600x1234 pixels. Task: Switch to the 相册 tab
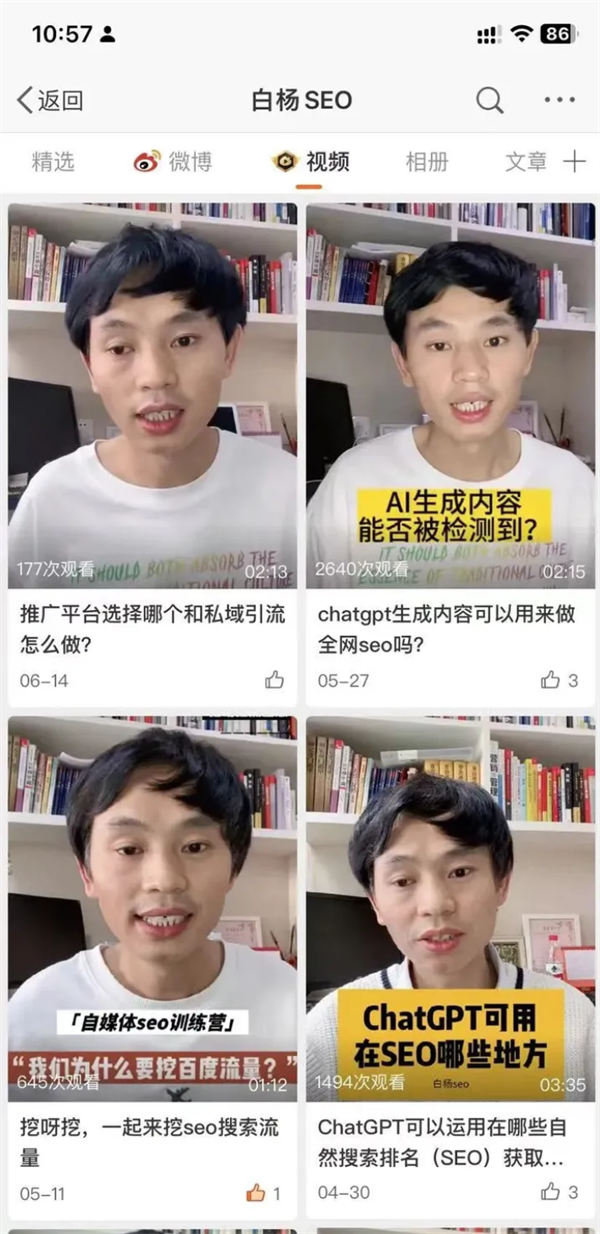pyautogui.click(x=427, y=162)
